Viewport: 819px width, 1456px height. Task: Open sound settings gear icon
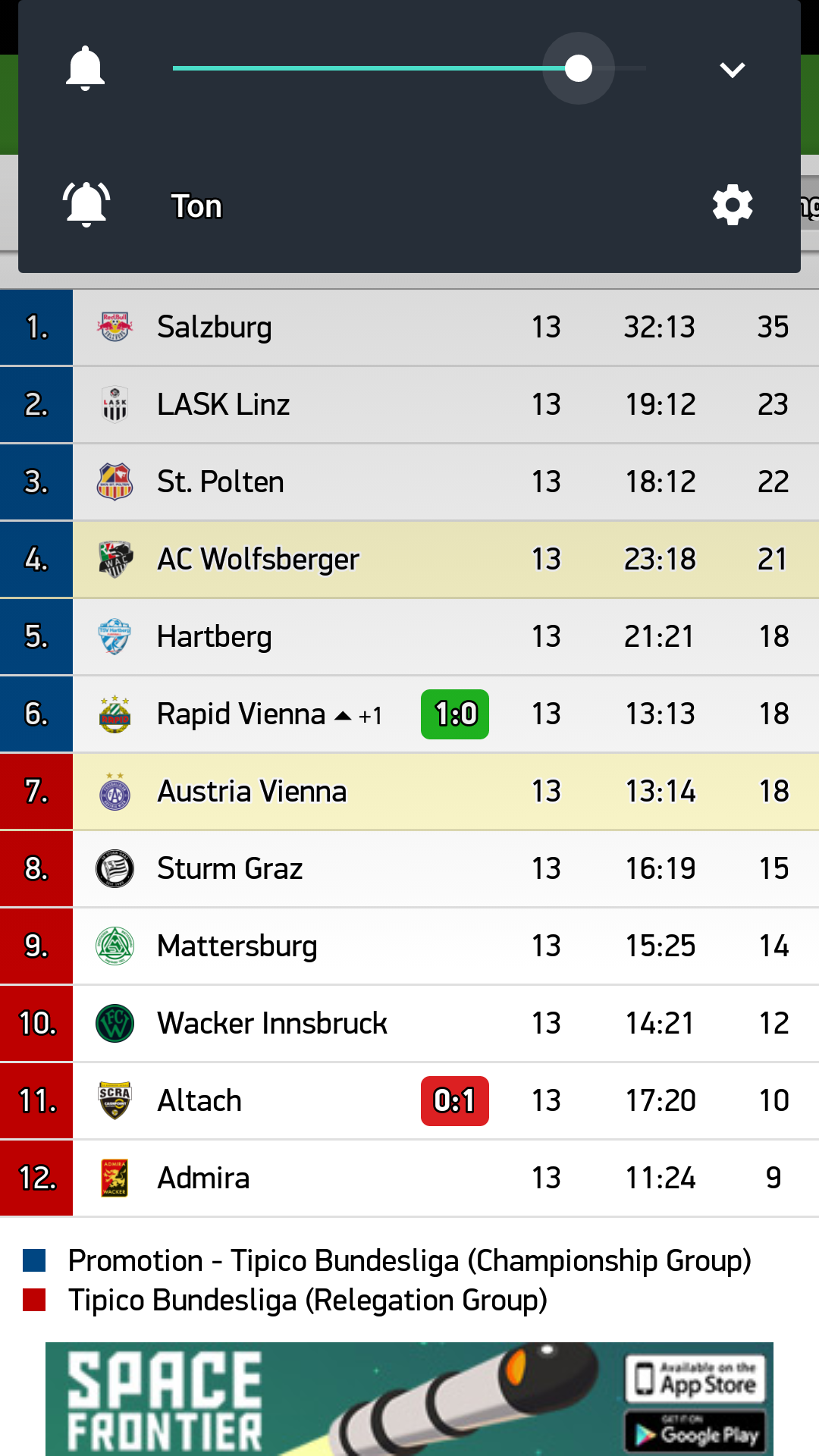coord(733,205)
